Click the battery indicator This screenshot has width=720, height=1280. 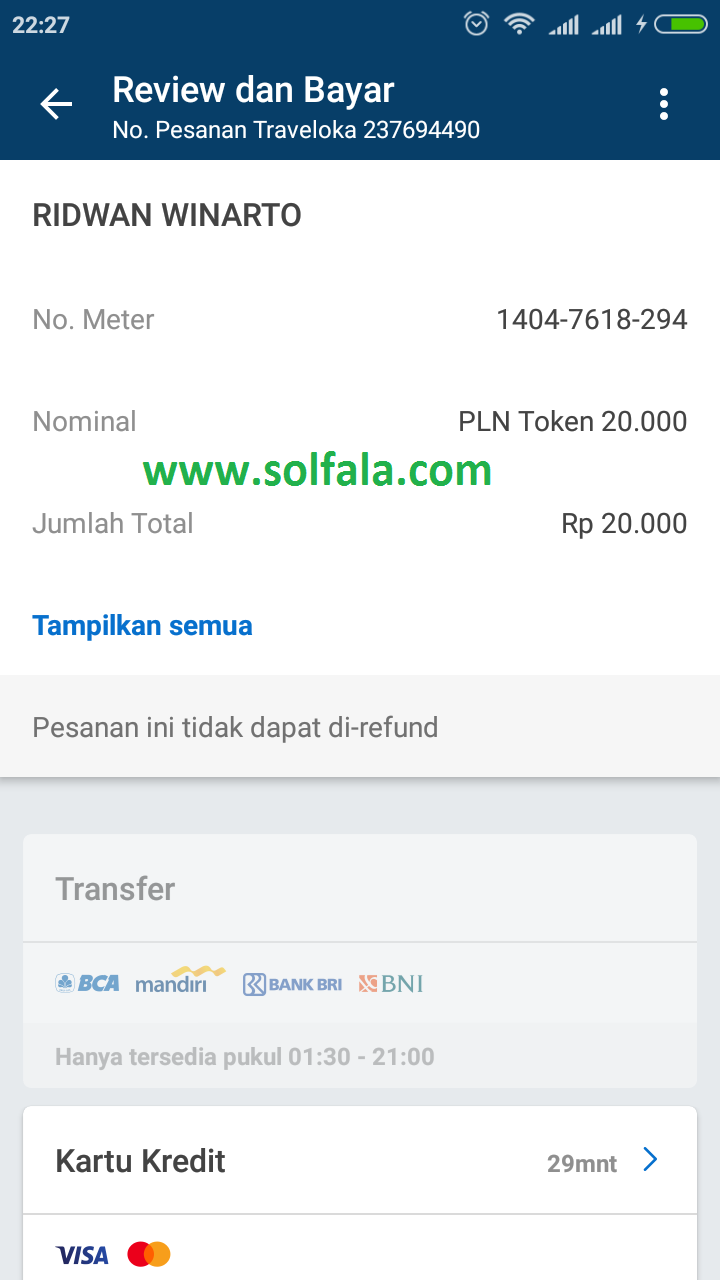click(680, 24)
